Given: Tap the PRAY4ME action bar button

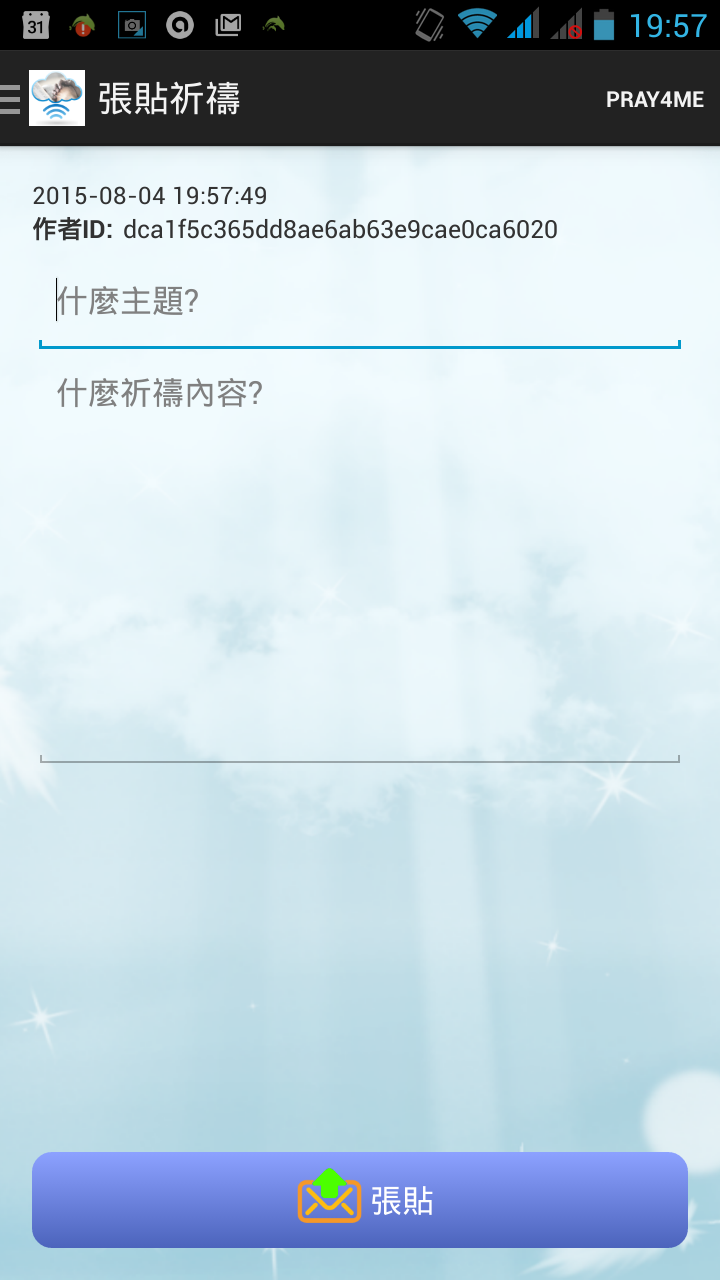Looking at the screenshot, I should [x=654, y=99].
